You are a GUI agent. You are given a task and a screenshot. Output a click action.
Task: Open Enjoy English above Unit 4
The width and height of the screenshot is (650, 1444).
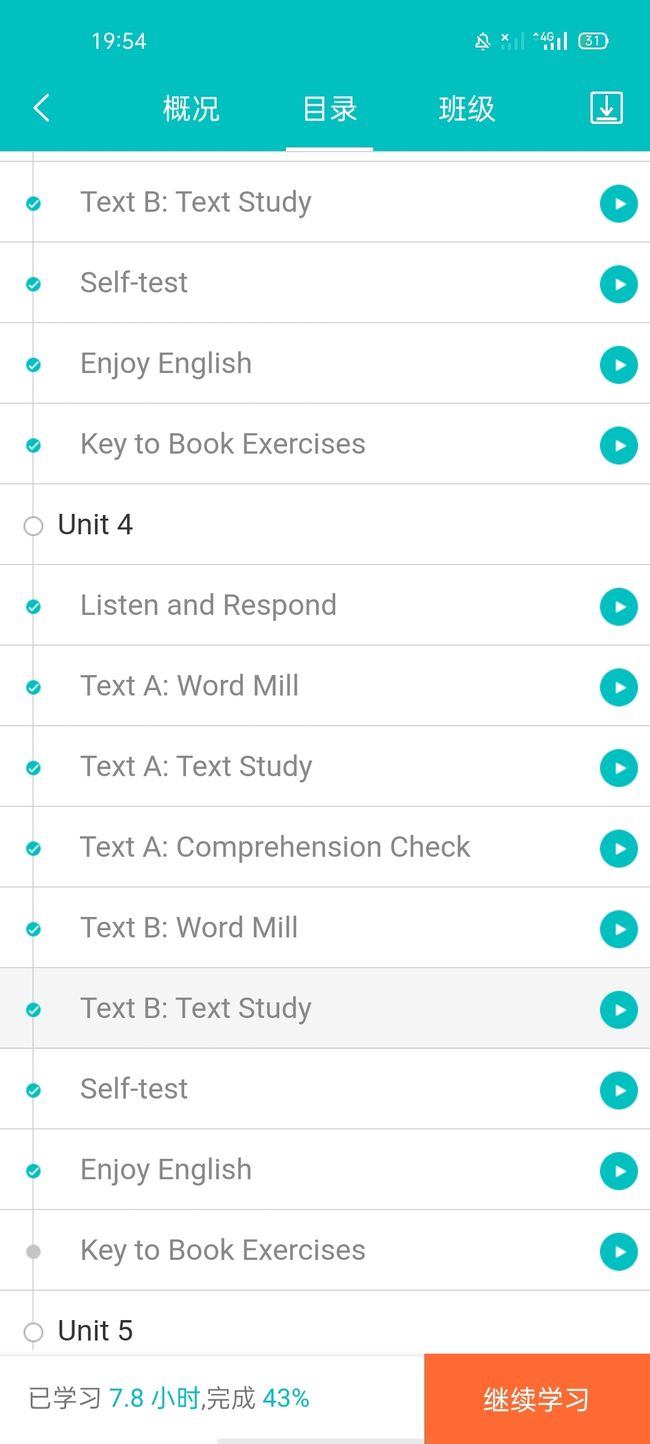[x=325, y=364]
